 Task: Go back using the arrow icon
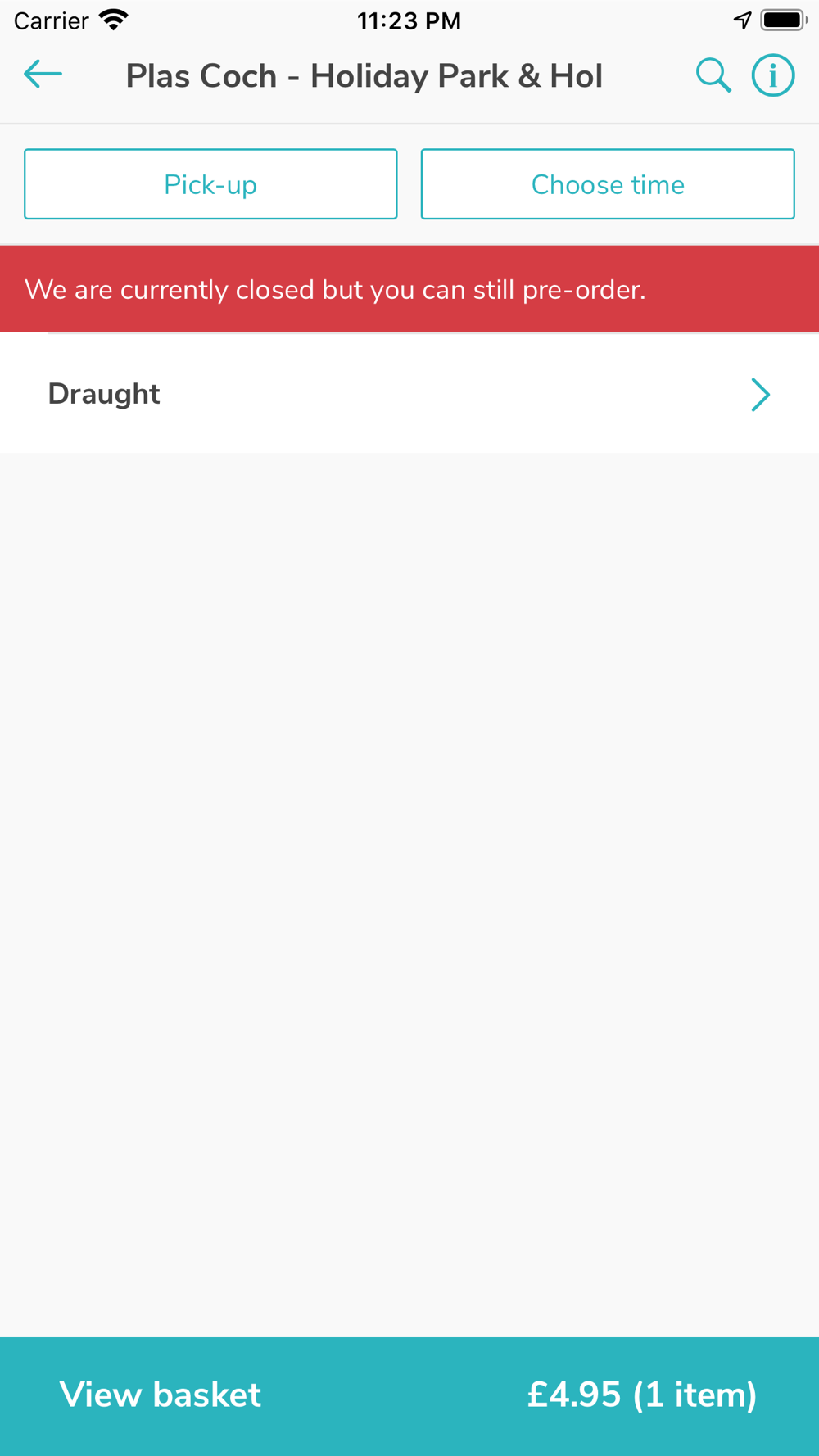pyautogui.click(x=43, y=75)
